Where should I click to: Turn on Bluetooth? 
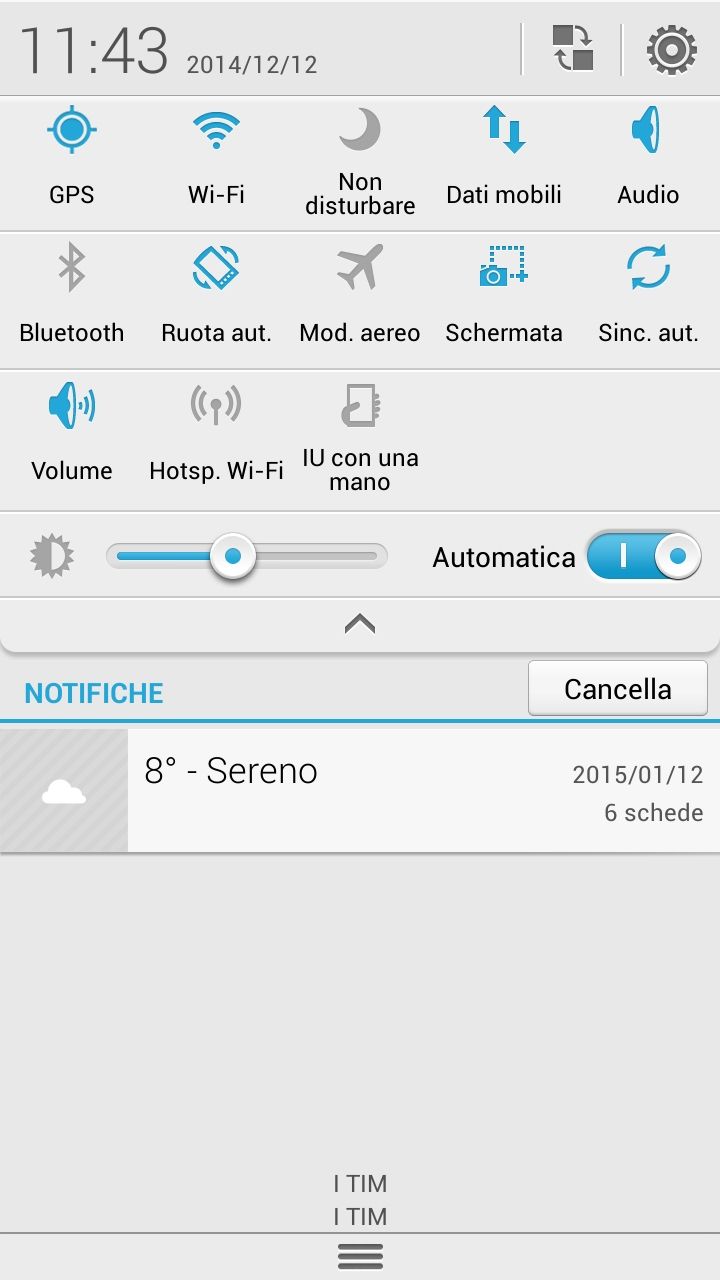72,300
